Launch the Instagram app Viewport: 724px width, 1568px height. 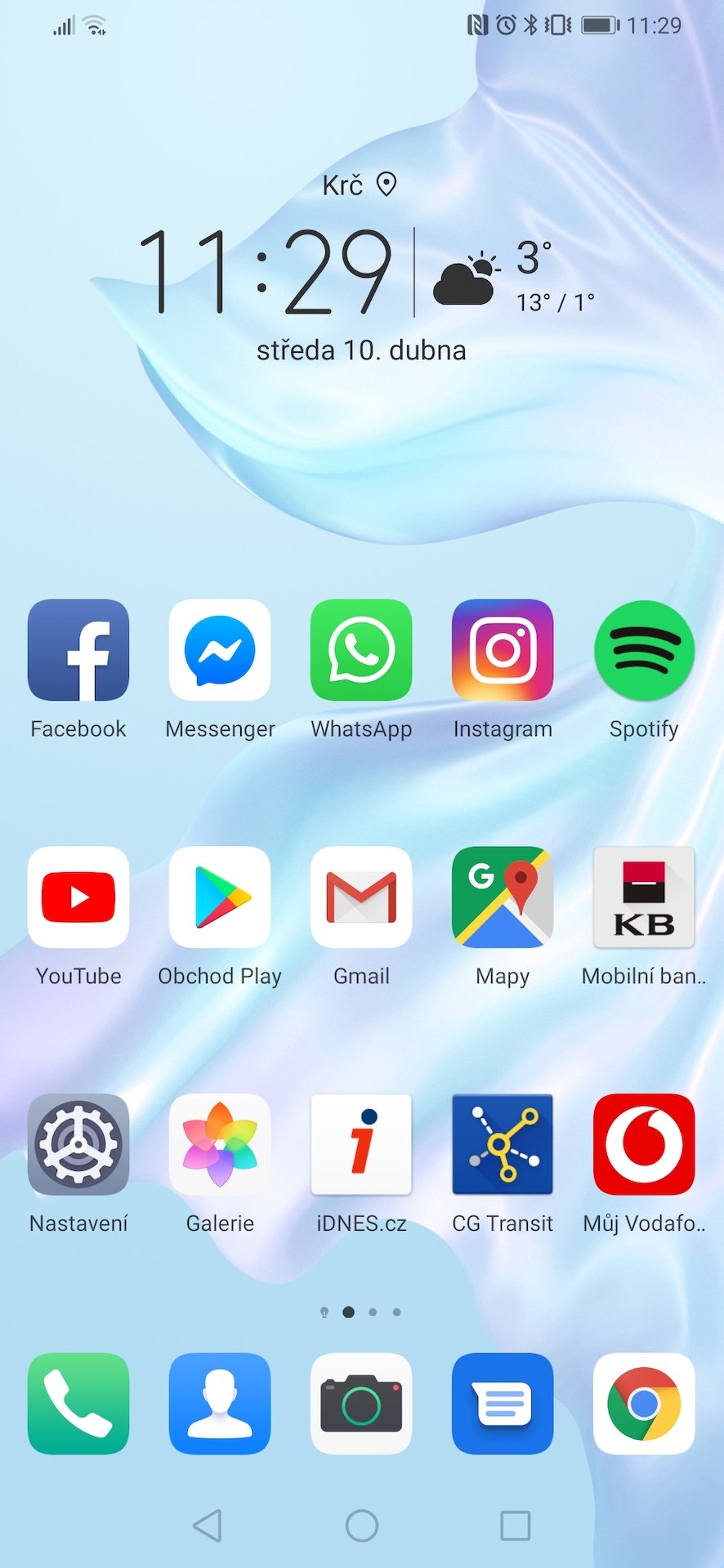pos(503,650)
